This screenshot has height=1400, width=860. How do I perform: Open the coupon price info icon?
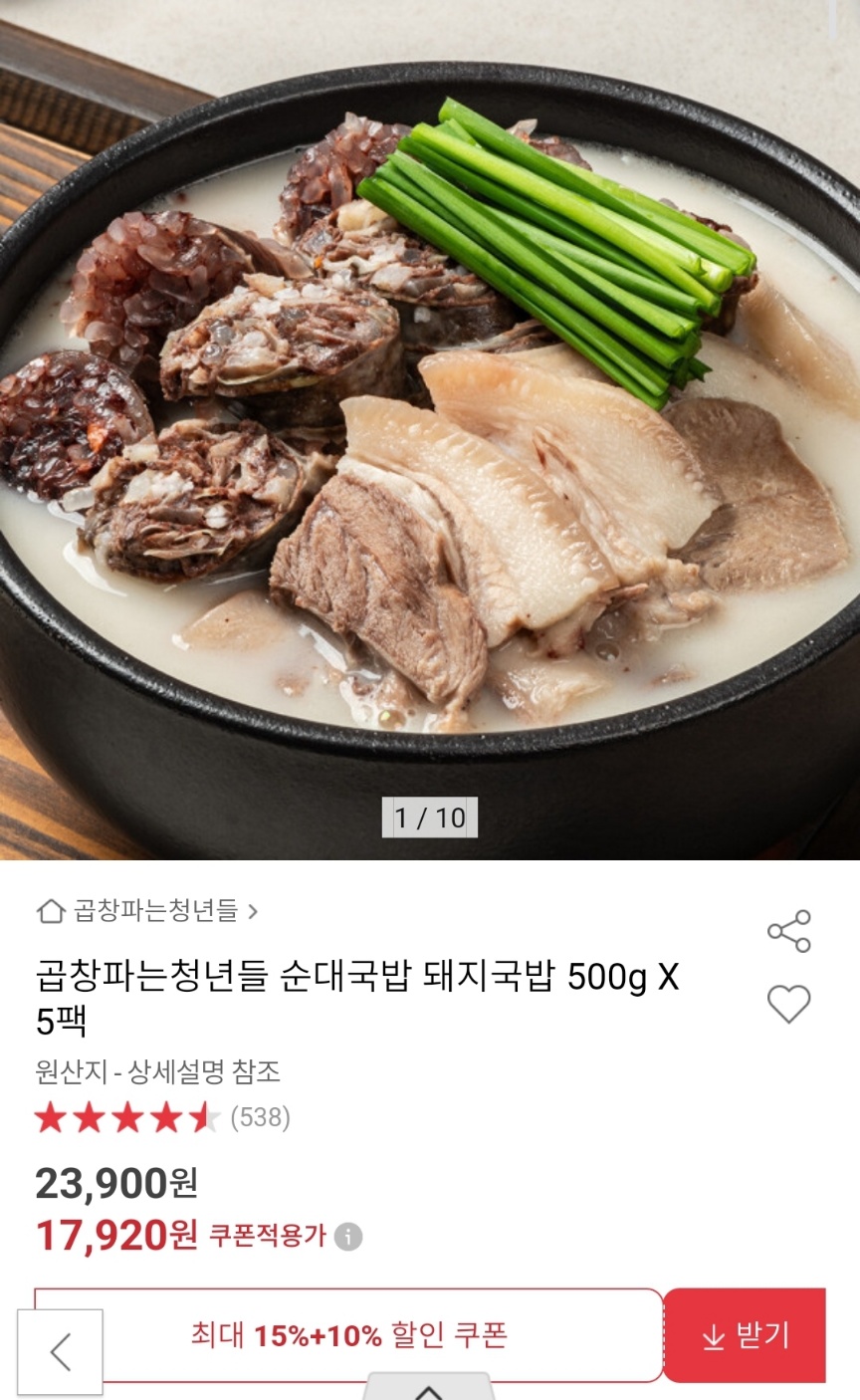tap(347, 1238)
